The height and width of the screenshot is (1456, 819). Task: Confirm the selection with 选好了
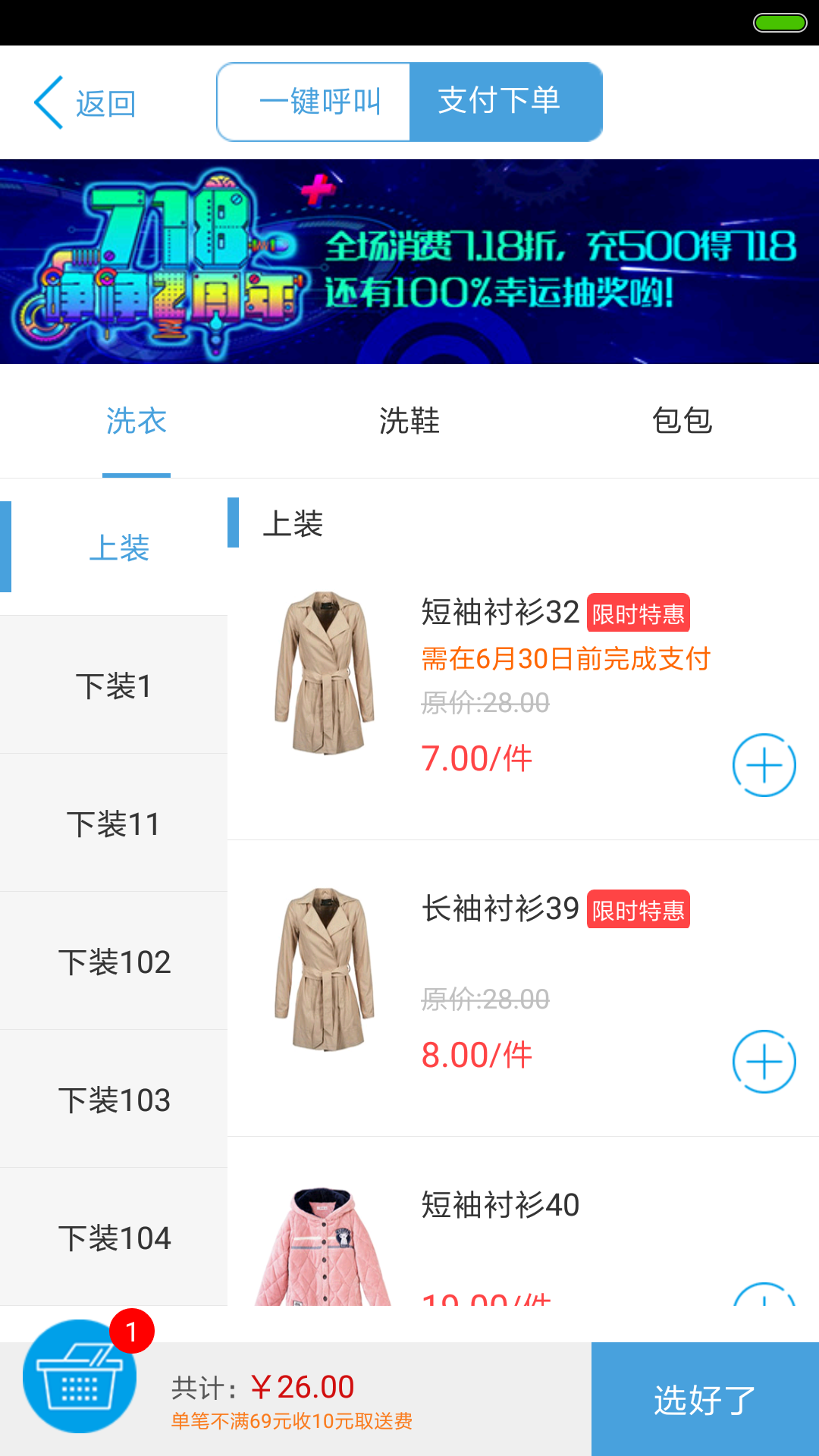[704, 1399]
